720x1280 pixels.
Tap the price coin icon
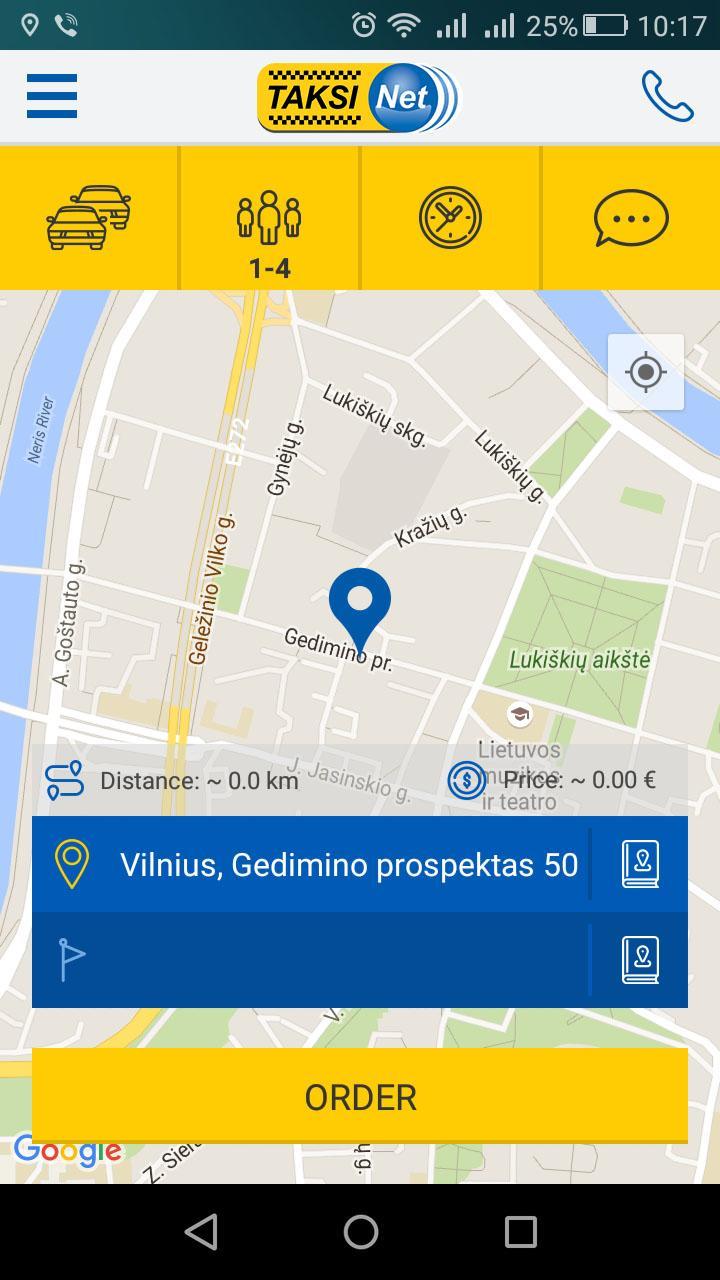(465, 780)
